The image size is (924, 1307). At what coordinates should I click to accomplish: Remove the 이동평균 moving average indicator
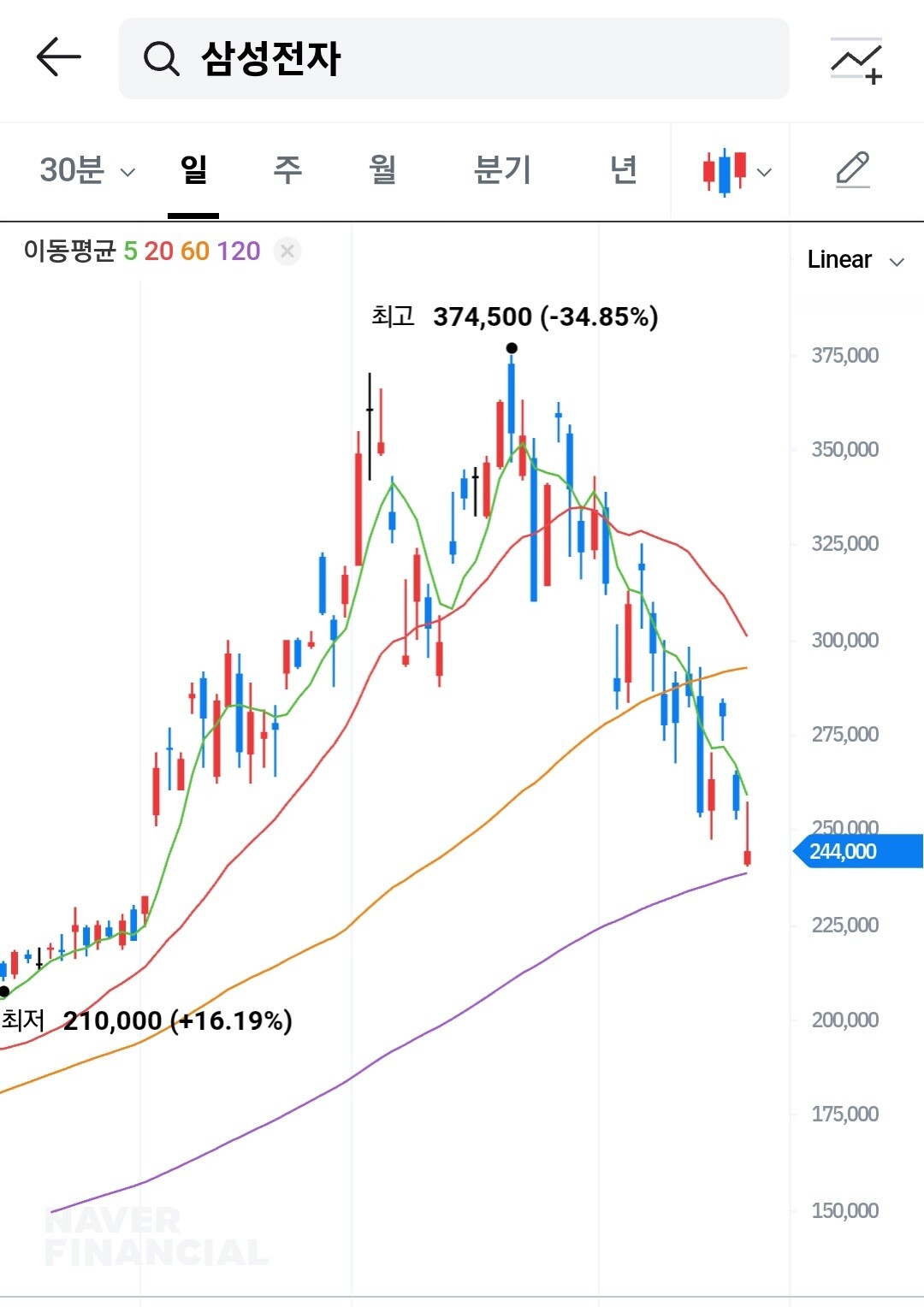click(x=287, y=251)
